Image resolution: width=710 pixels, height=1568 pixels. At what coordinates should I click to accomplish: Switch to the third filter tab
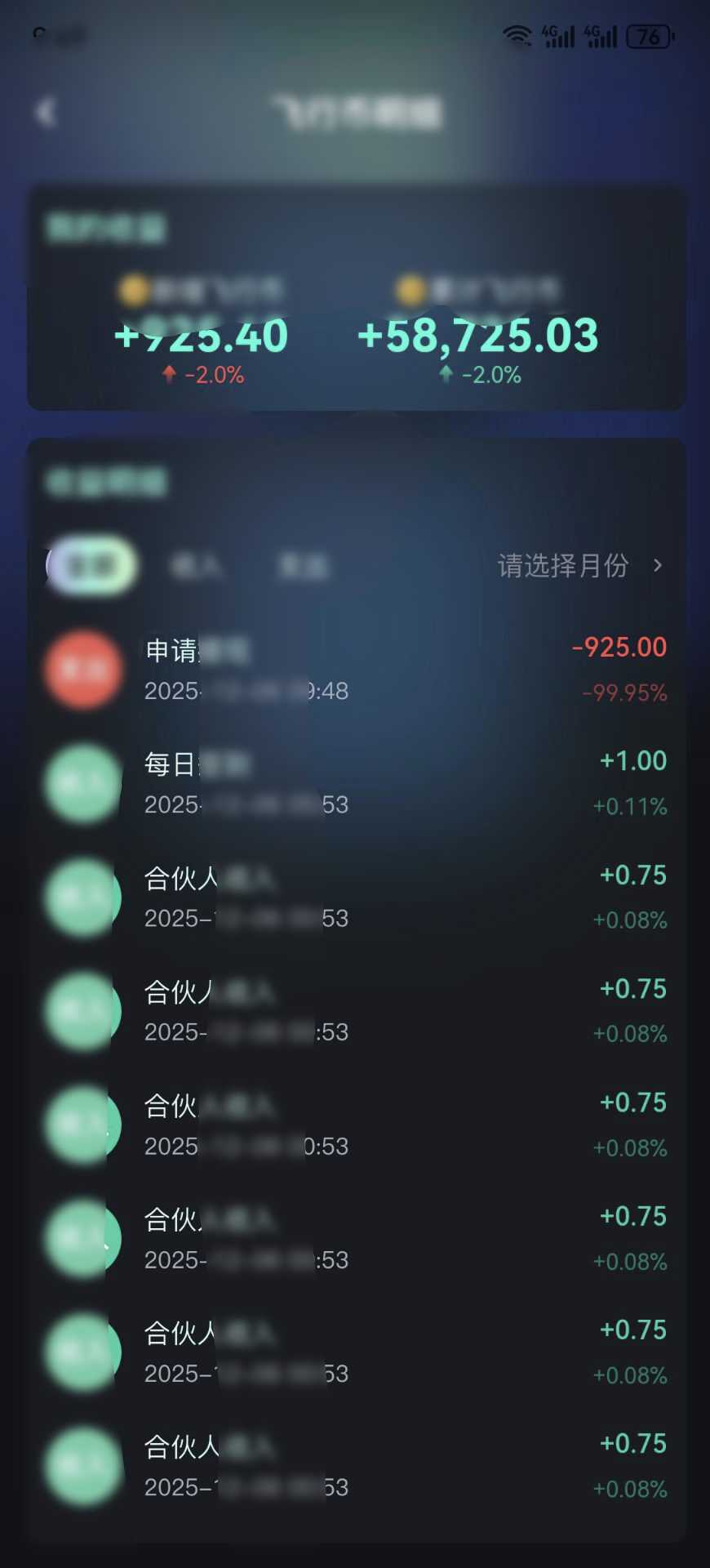[x=303, y=565]
